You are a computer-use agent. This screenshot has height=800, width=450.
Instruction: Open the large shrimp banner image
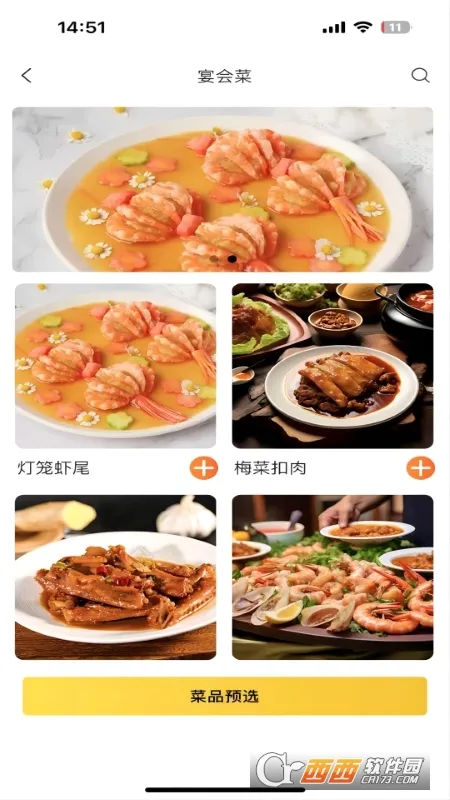click(222, 189)
